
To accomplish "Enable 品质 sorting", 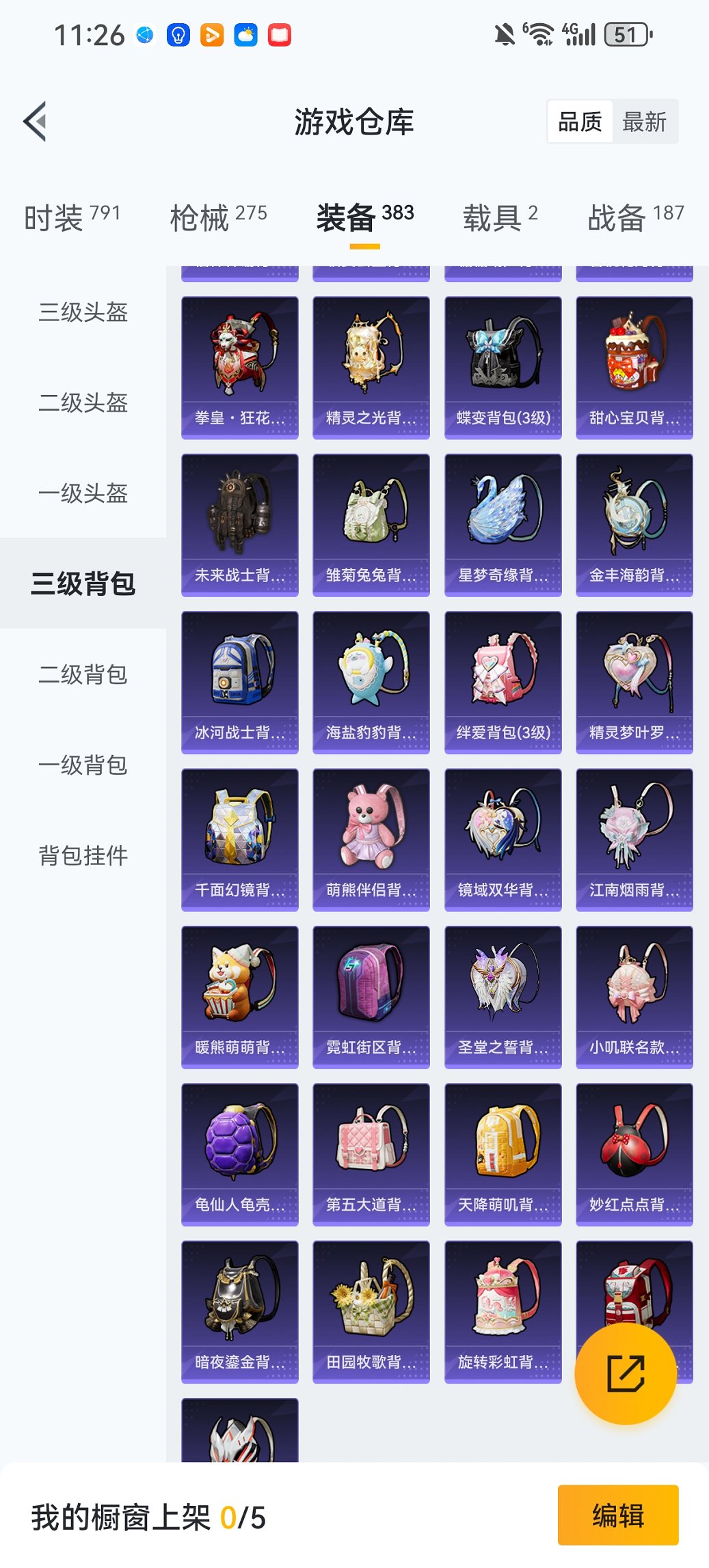I will coord(582,121).
